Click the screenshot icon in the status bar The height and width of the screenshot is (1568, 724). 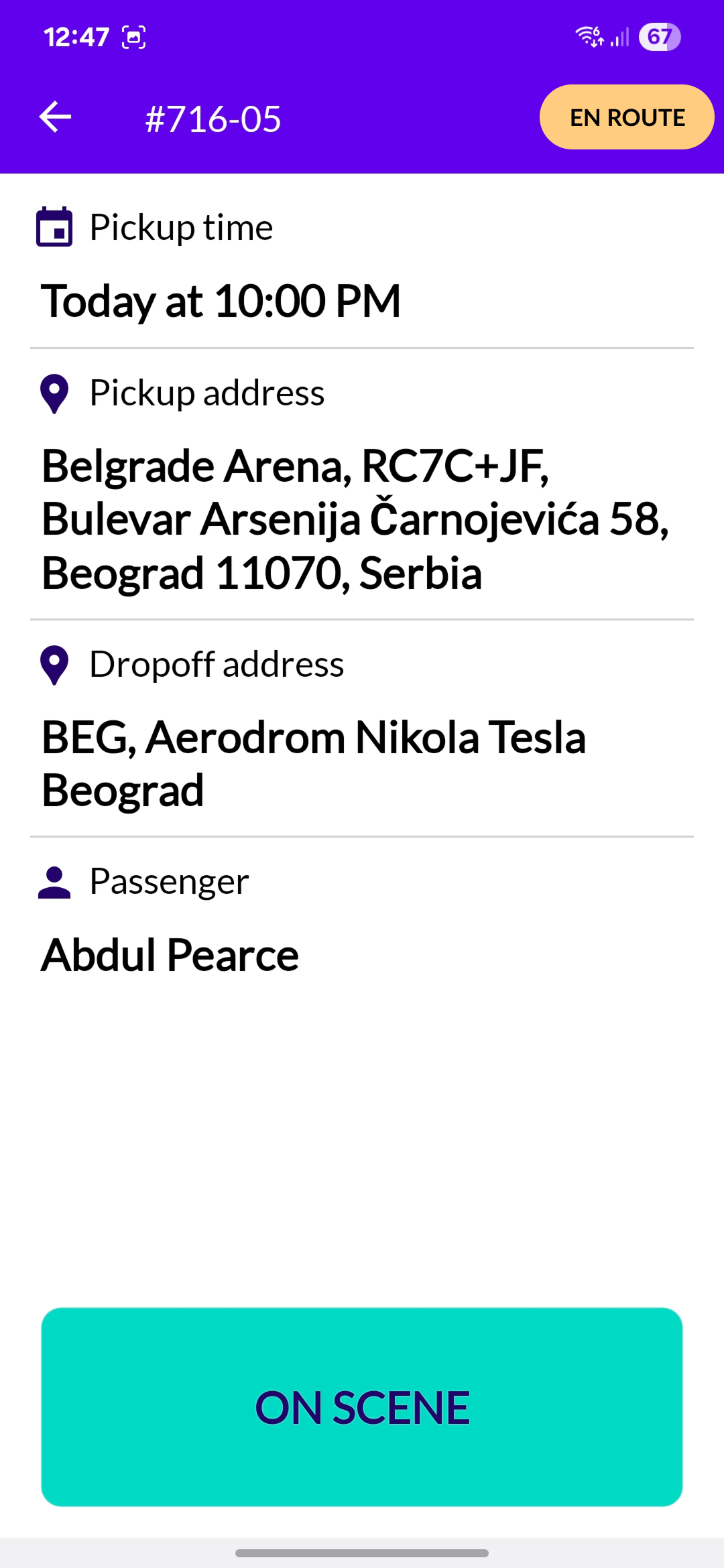click(x=133, y=37)
